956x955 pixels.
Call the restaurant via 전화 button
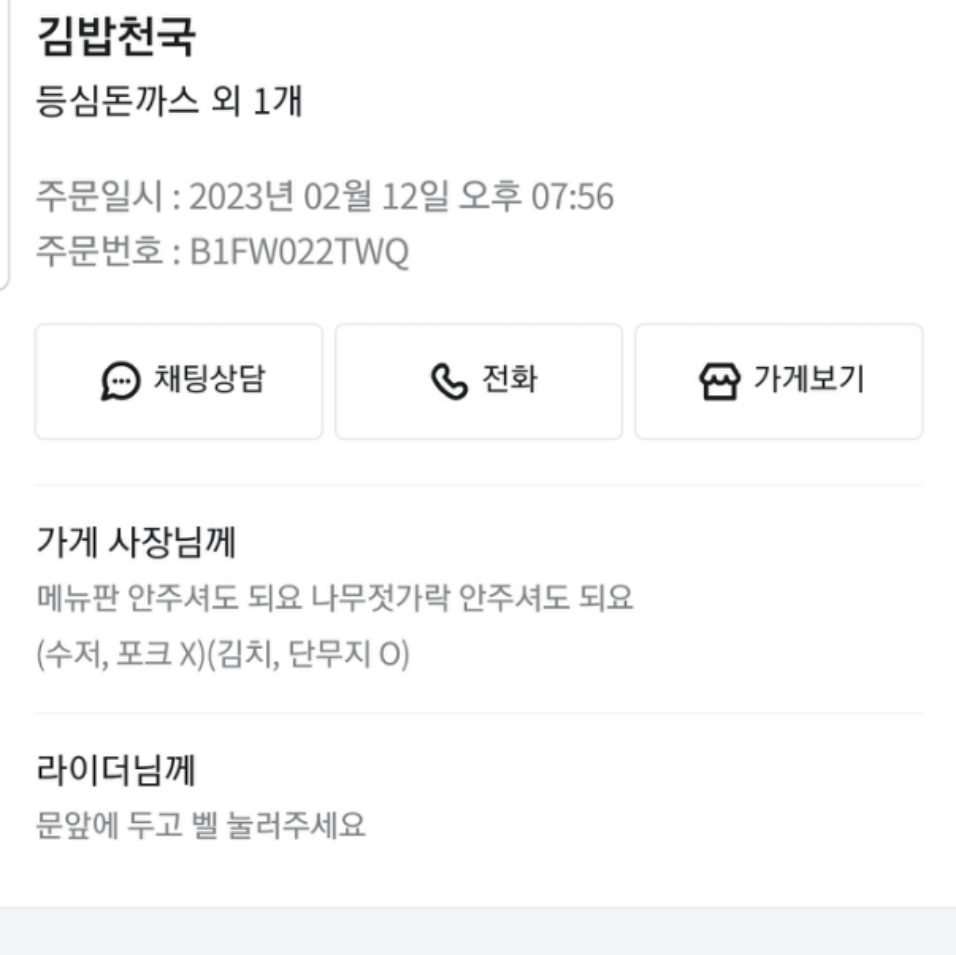click(x=478, y=381)
